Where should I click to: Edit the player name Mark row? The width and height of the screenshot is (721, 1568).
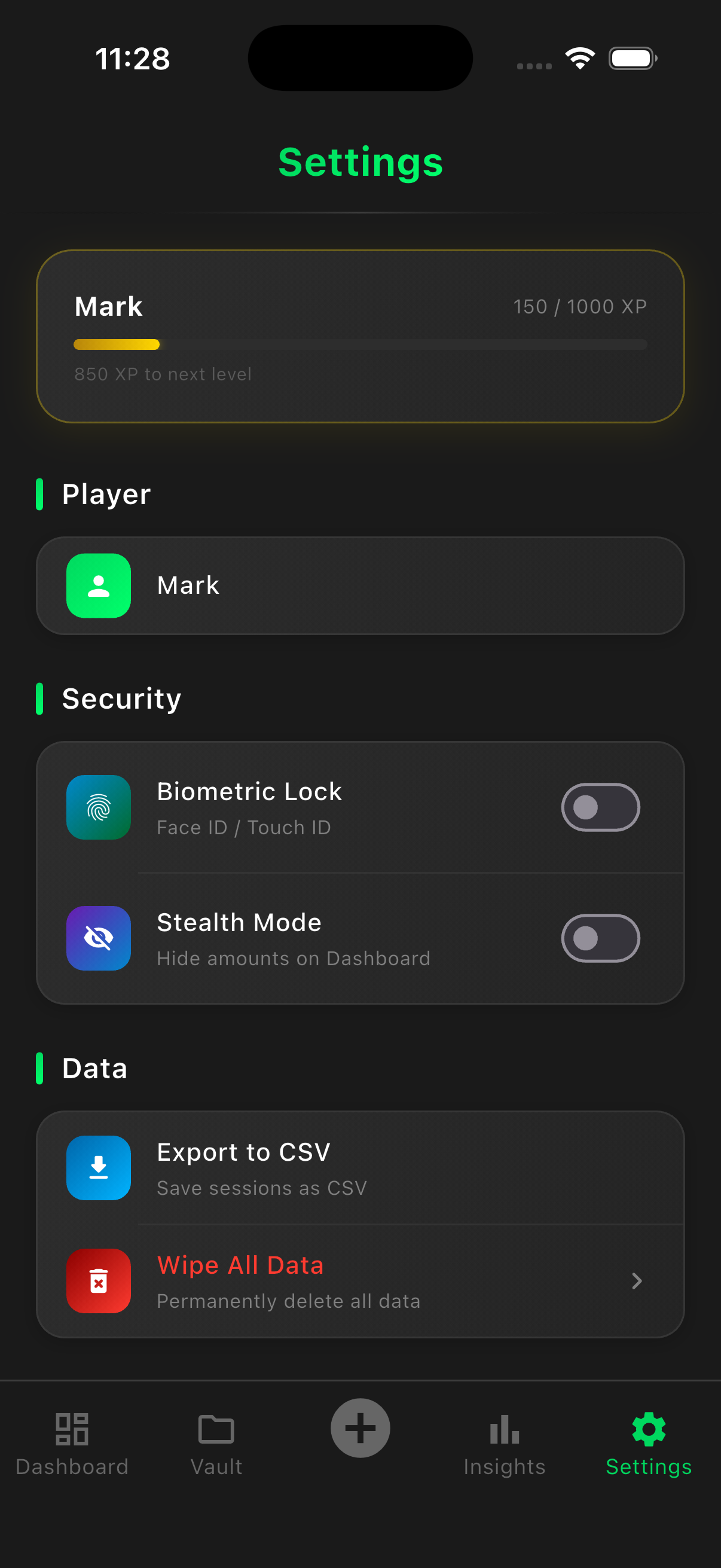click(x=360, y=585)
